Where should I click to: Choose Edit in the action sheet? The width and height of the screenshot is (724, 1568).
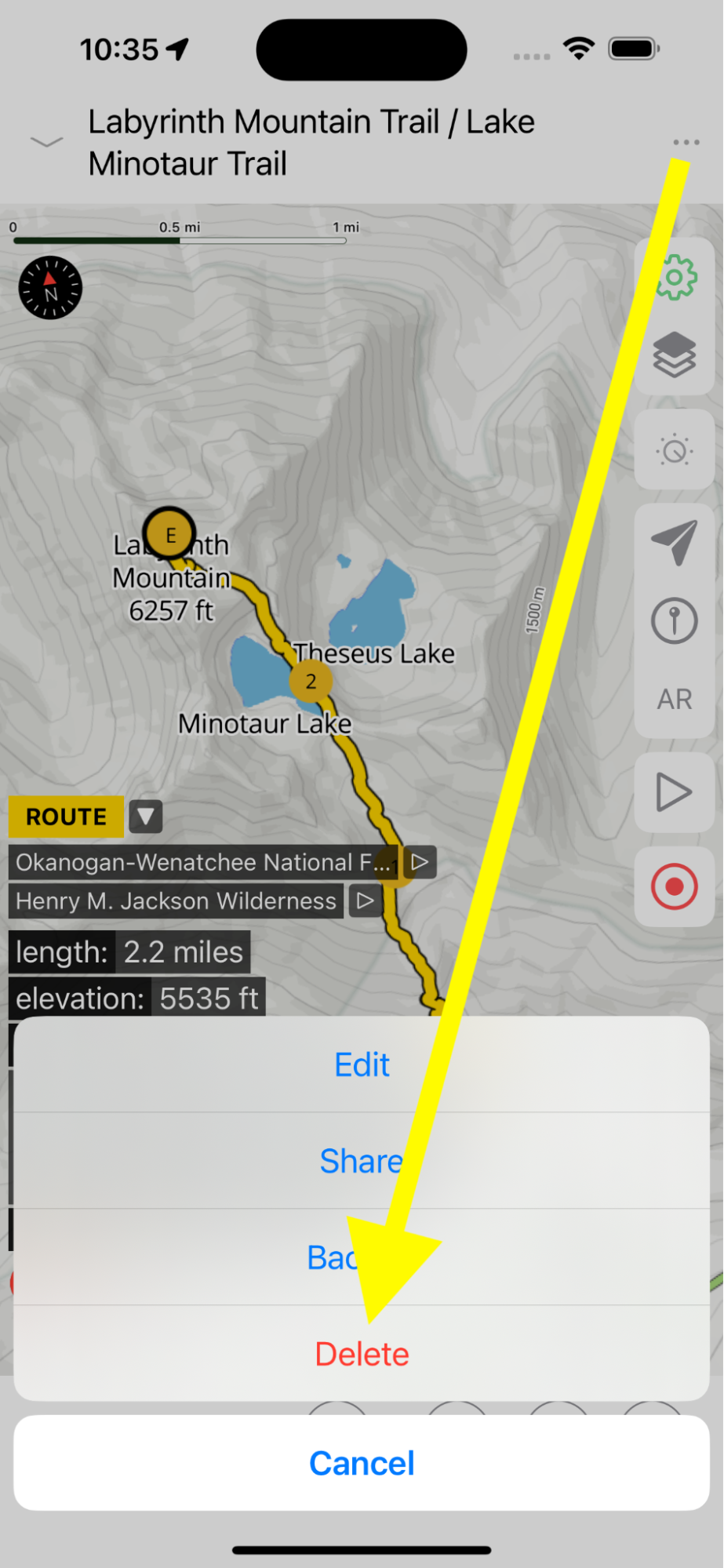(x=362, y=1064)
